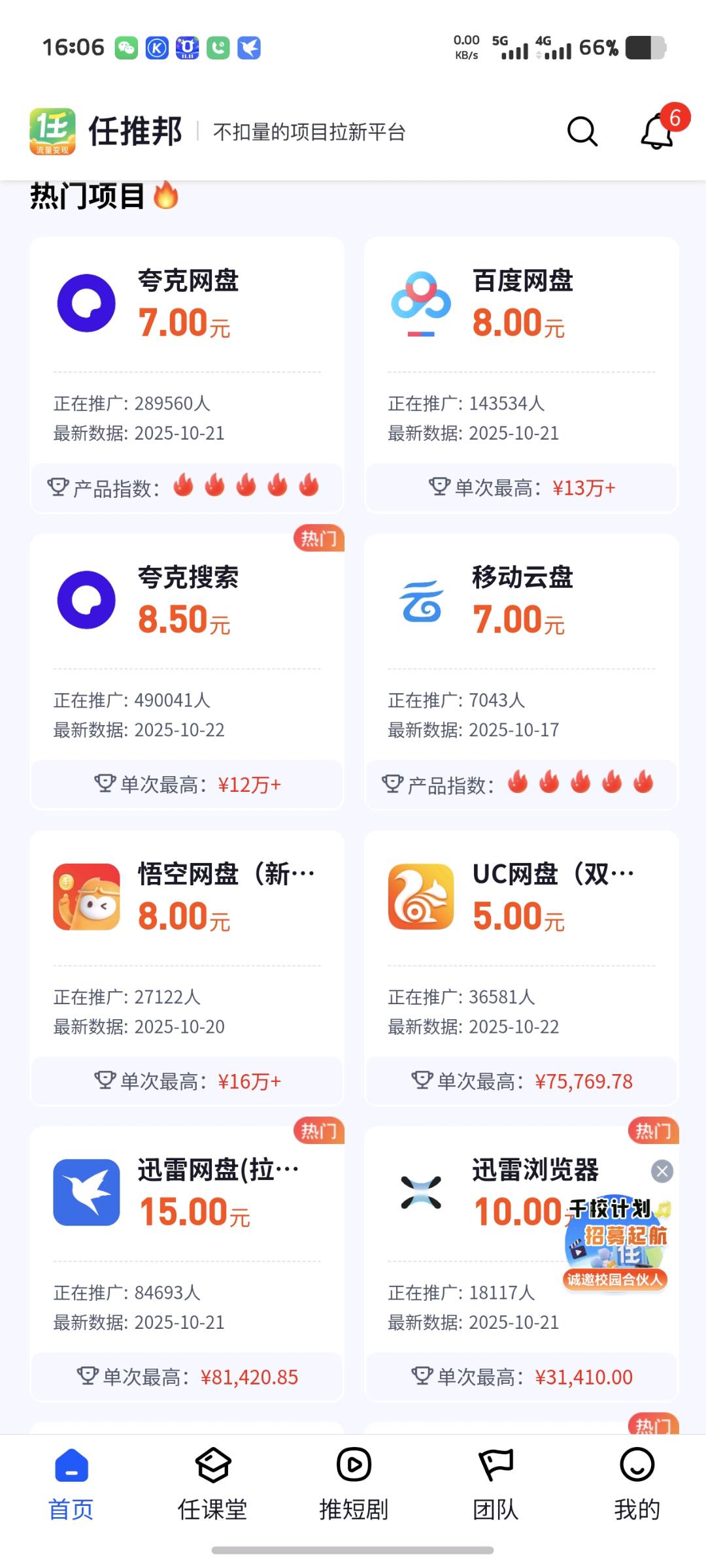Viewport: 706px width, 1568px height.
Task: Dismiss the 千校计划 floating banner
Action: point(662,1171)
